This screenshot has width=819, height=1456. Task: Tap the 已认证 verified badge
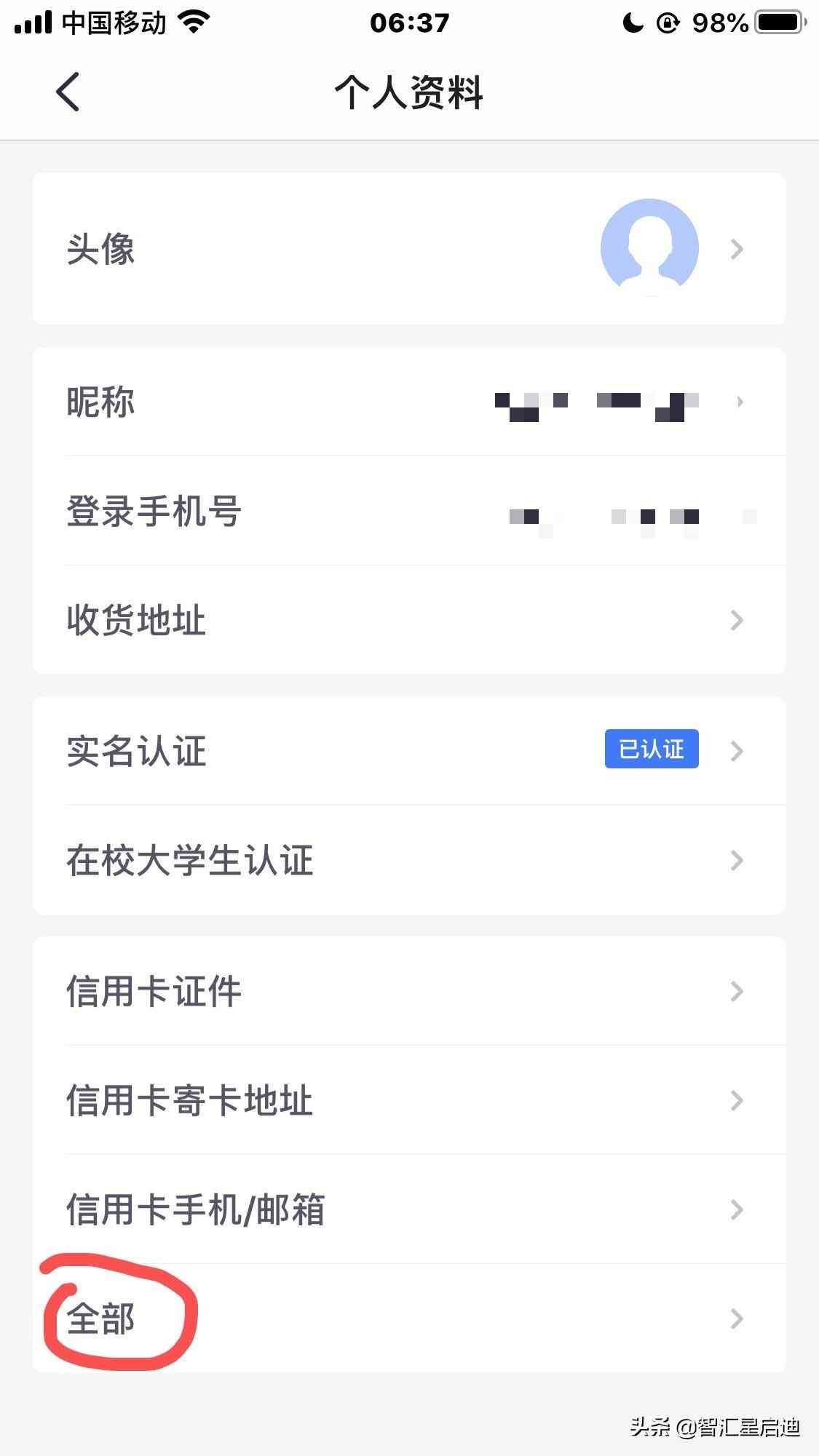(652, 750)
